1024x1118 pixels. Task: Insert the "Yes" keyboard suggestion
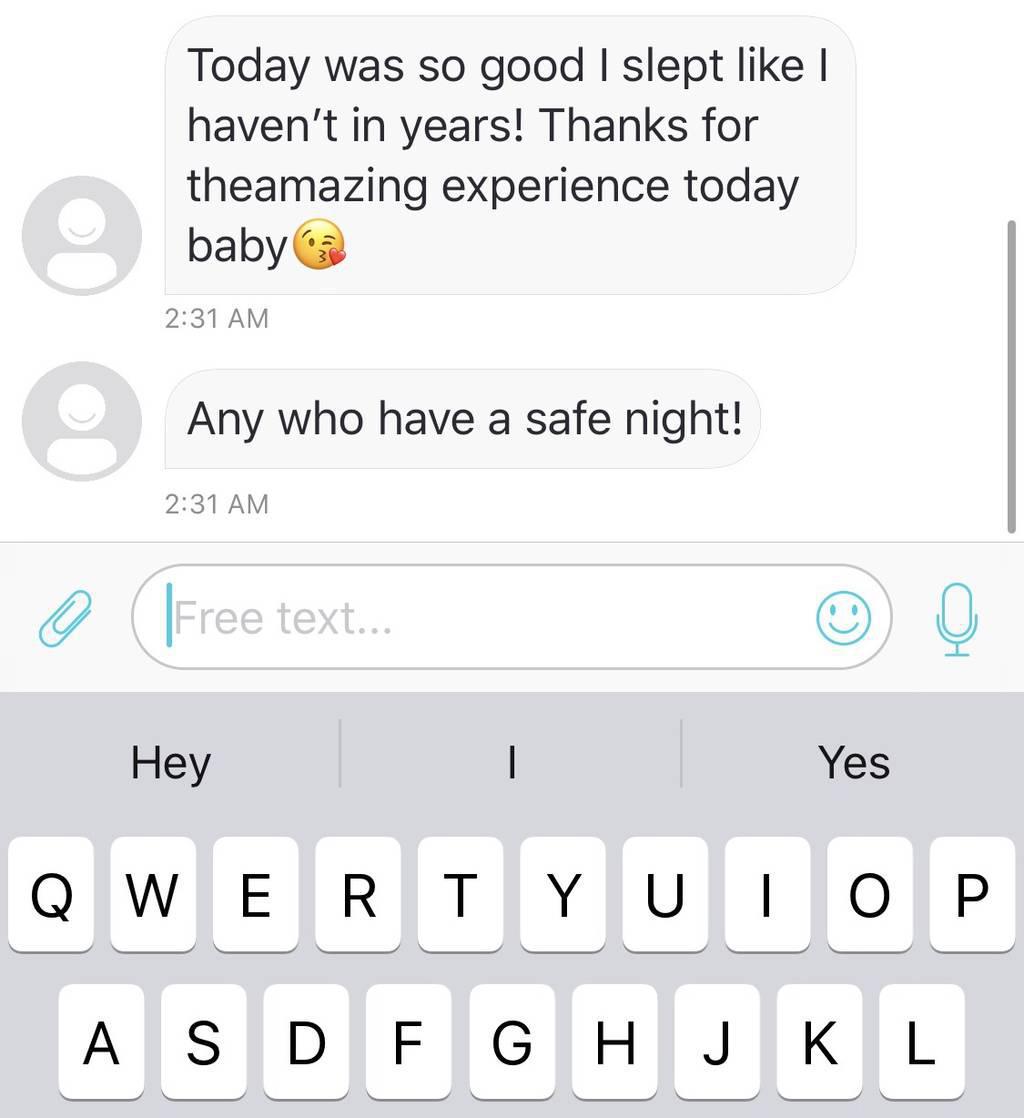point(853,763)
